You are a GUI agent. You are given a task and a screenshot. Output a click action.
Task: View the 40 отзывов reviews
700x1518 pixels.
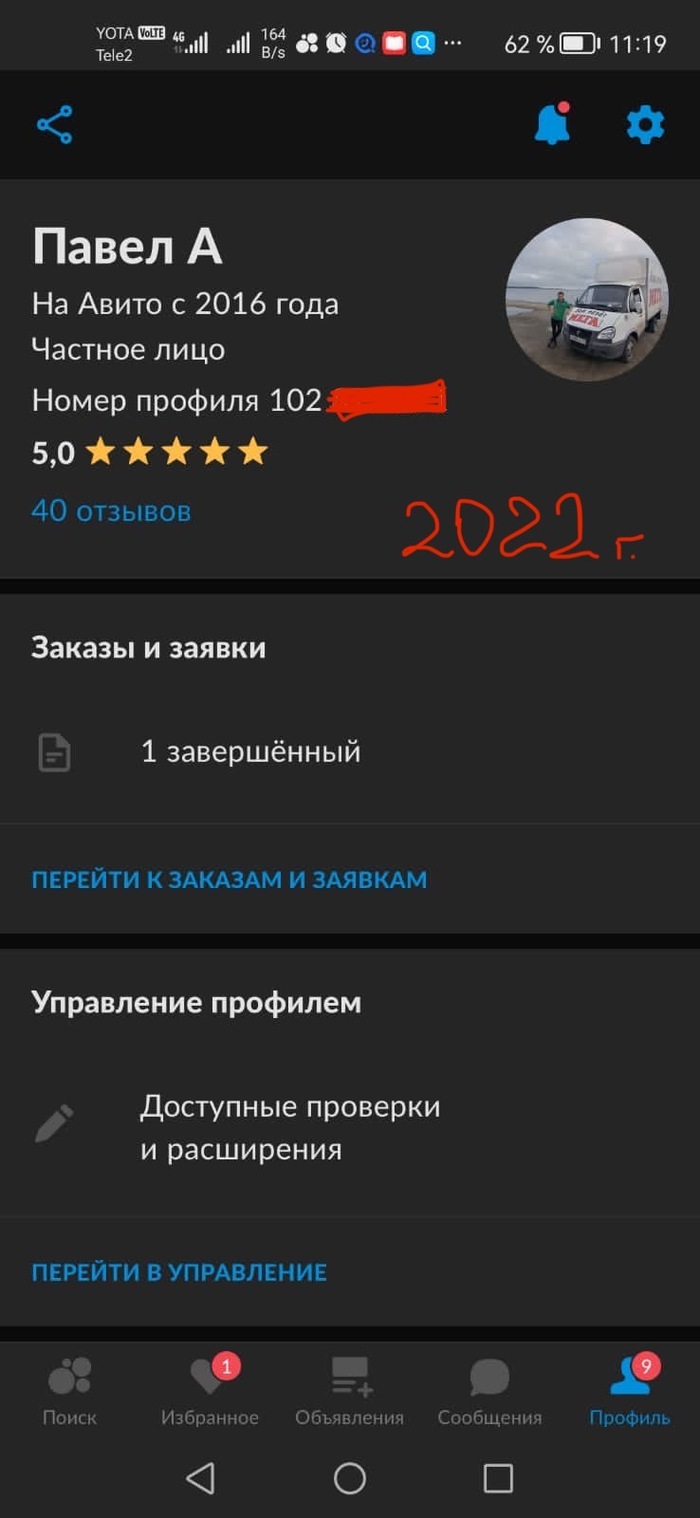(111, 511)
